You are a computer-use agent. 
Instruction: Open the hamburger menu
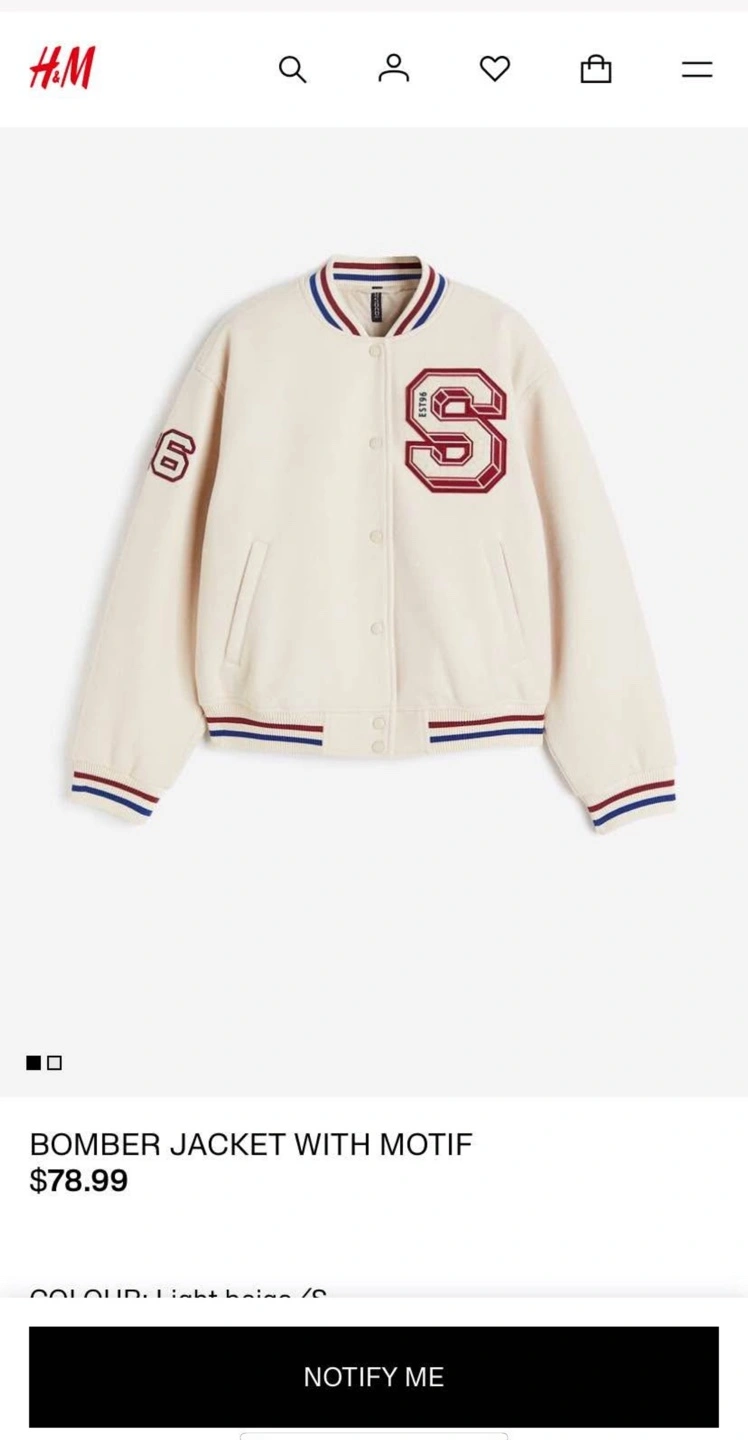(697, 69)
